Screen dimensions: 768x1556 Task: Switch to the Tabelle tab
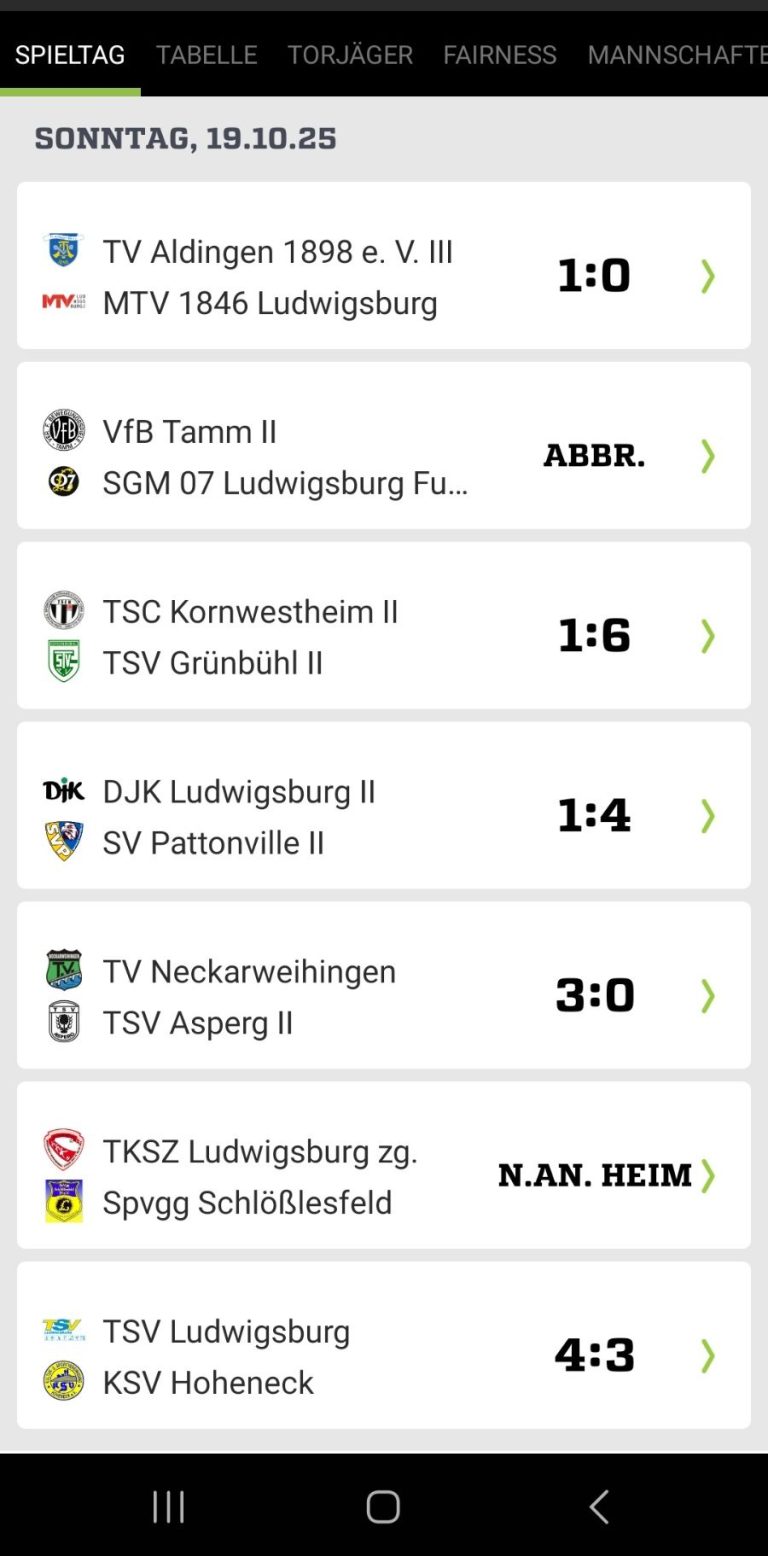click(206, 55)
